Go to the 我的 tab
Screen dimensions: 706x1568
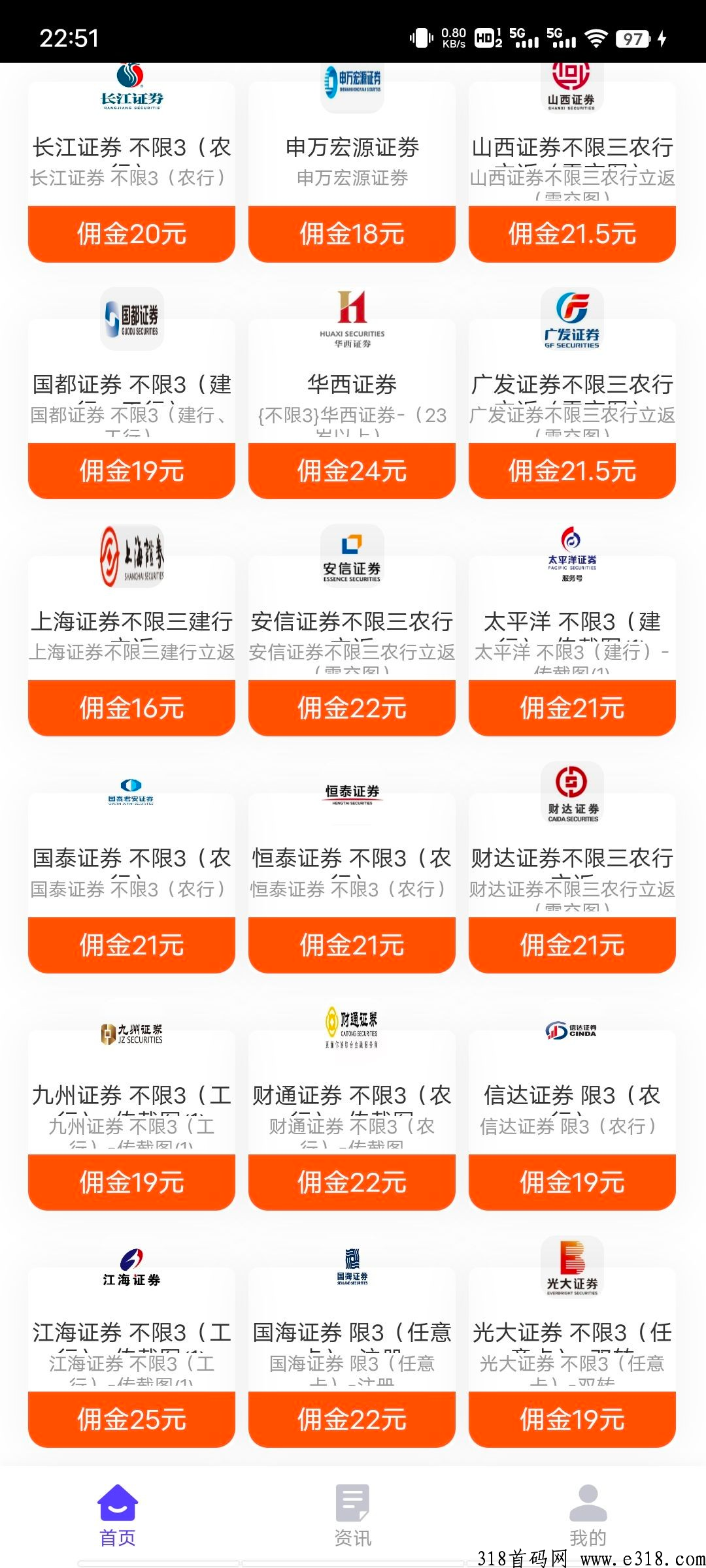[588, 1516]
